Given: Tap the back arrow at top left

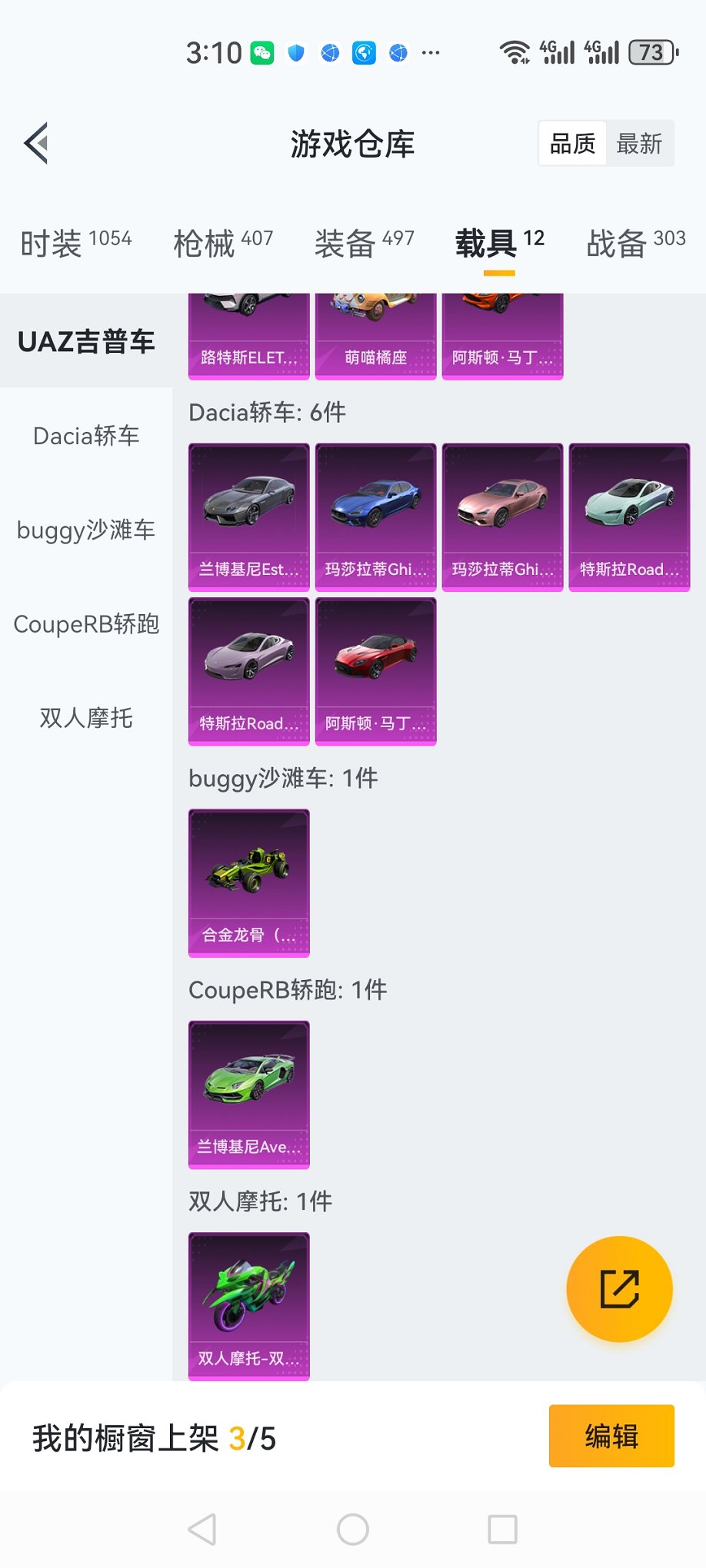Looking at the screenshot, I should (x=35, y=144).
